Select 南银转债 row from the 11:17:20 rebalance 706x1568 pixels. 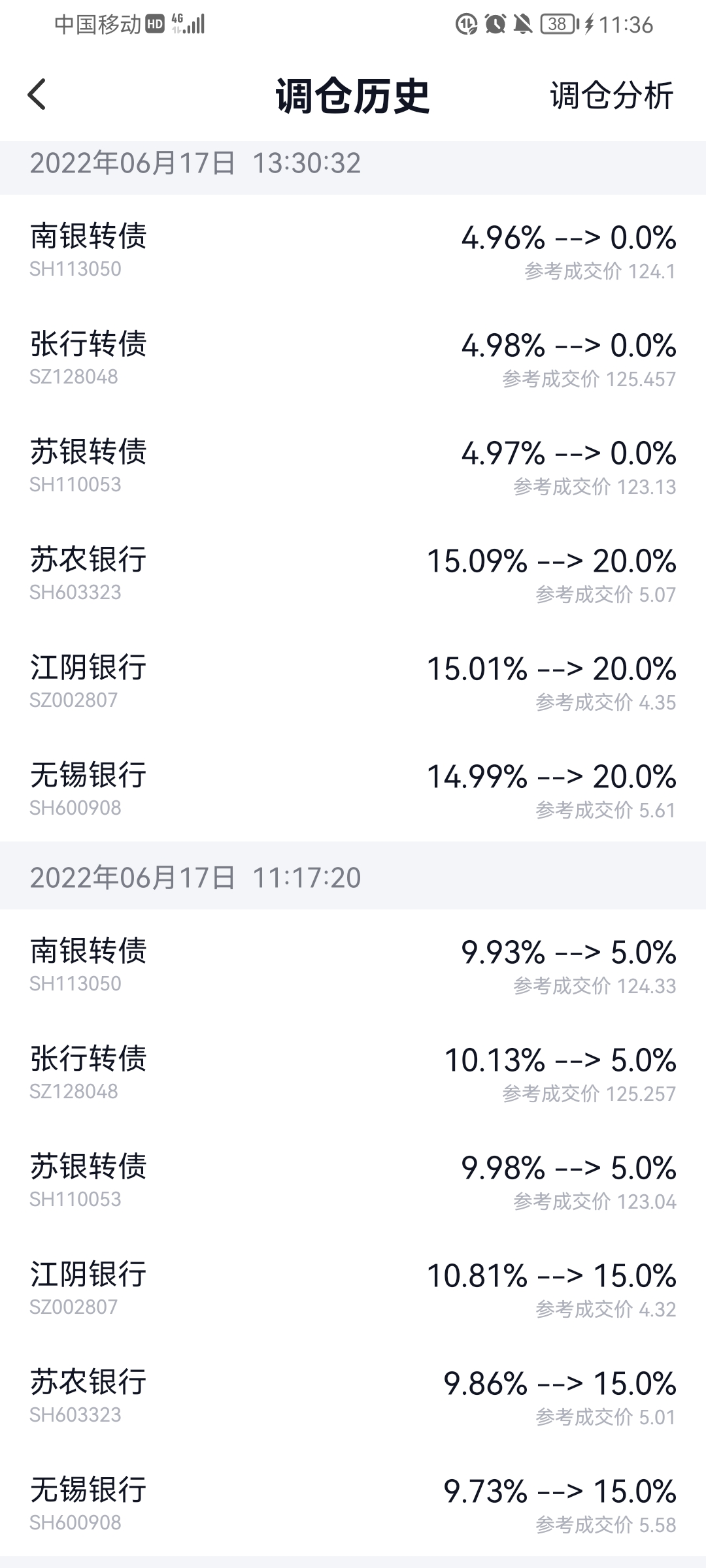coord(353,964)
